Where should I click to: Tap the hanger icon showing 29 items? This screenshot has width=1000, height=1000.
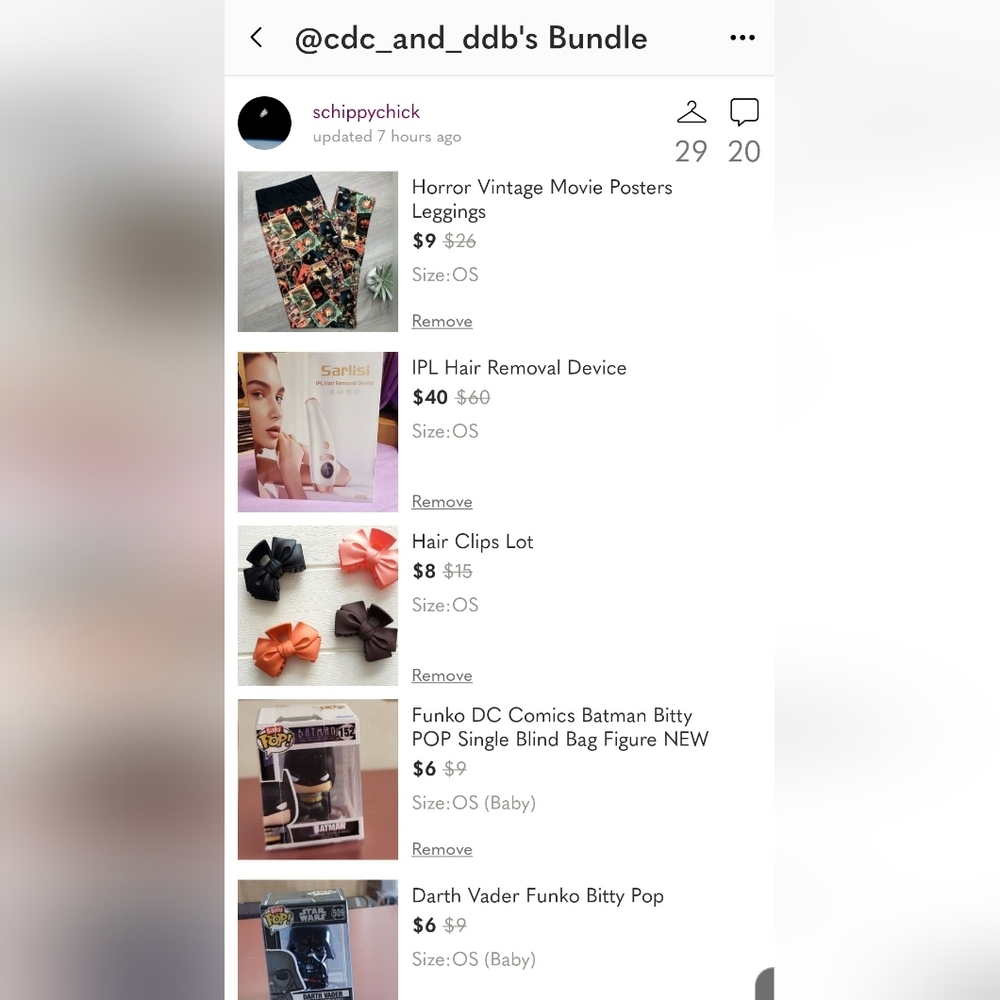pos(691,113)
